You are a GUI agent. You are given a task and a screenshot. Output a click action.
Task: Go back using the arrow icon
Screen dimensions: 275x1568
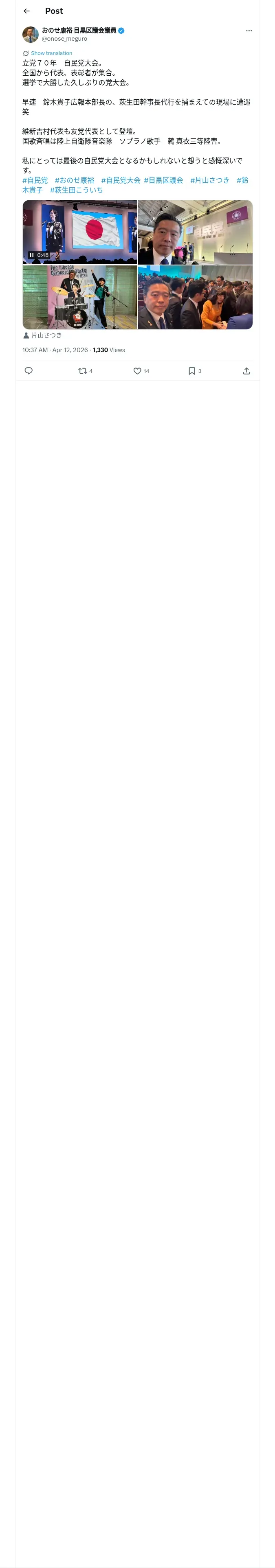click(x=26, y=11)
